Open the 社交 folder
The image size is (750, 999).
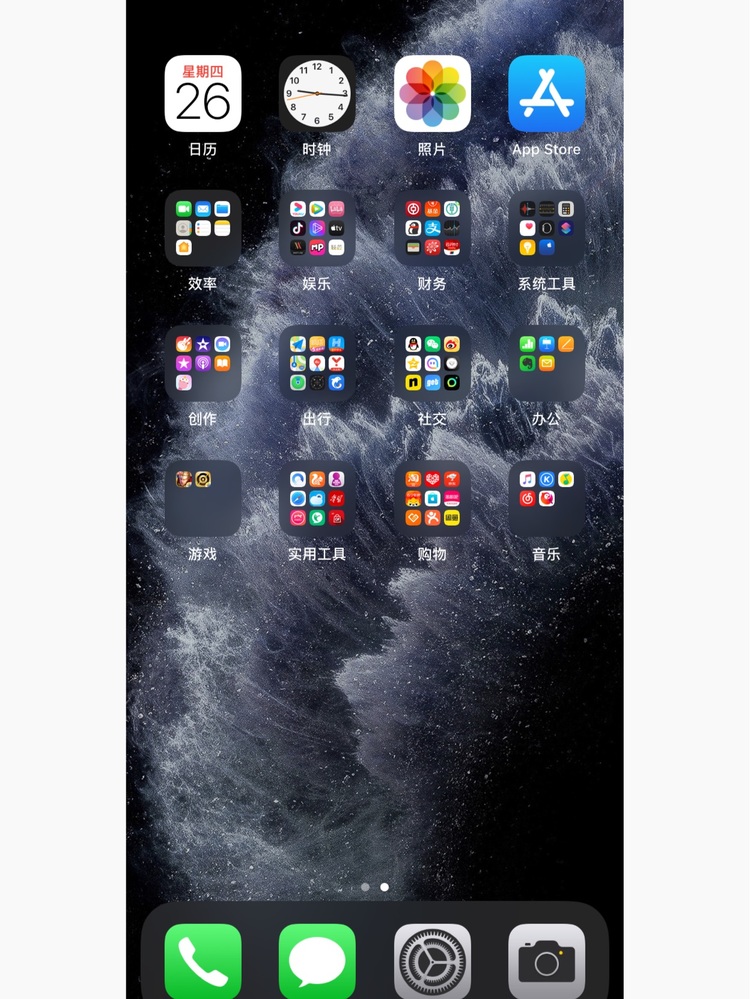pos(432,363)
